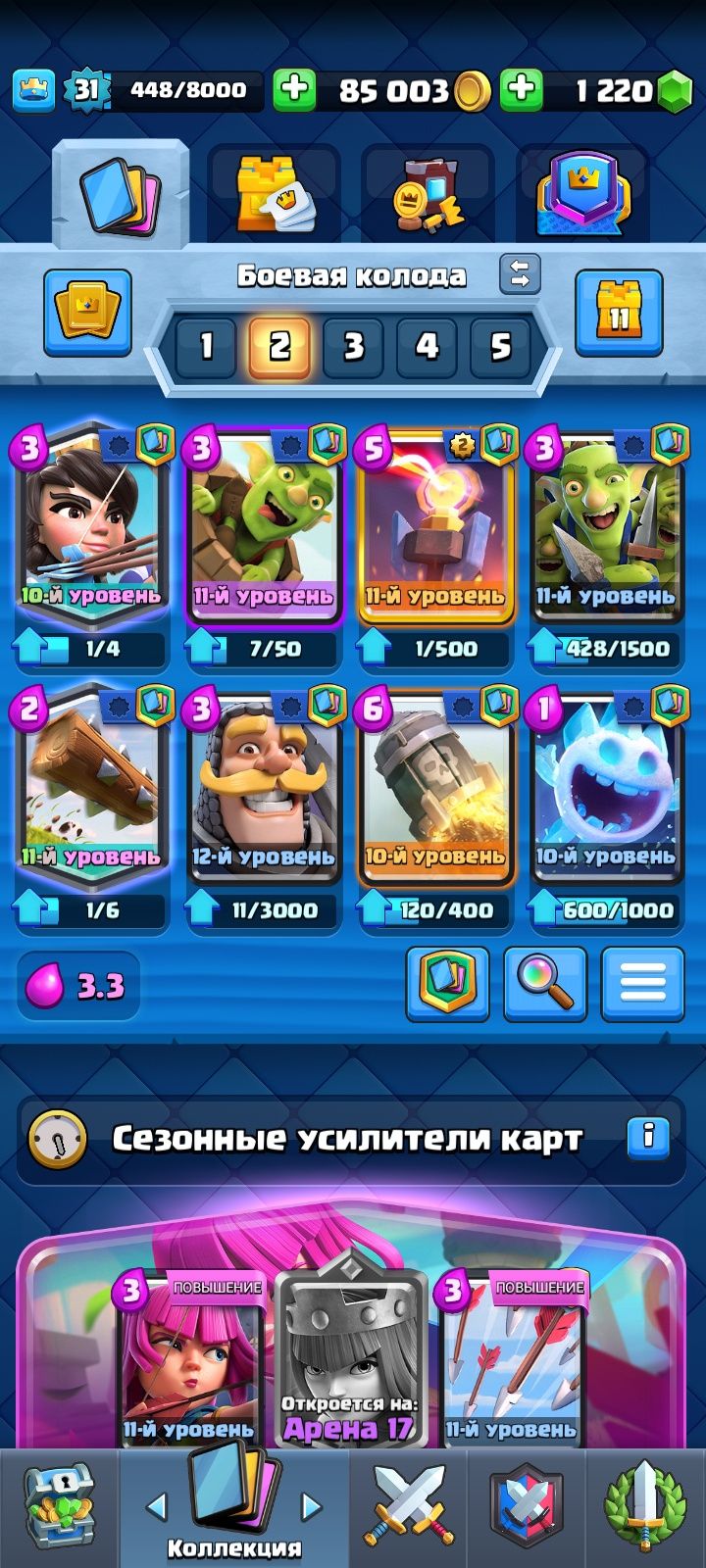Switch to battle deck 3
Image resolution: width=706 pixels, height=1568 pixels.
(354, 346)
